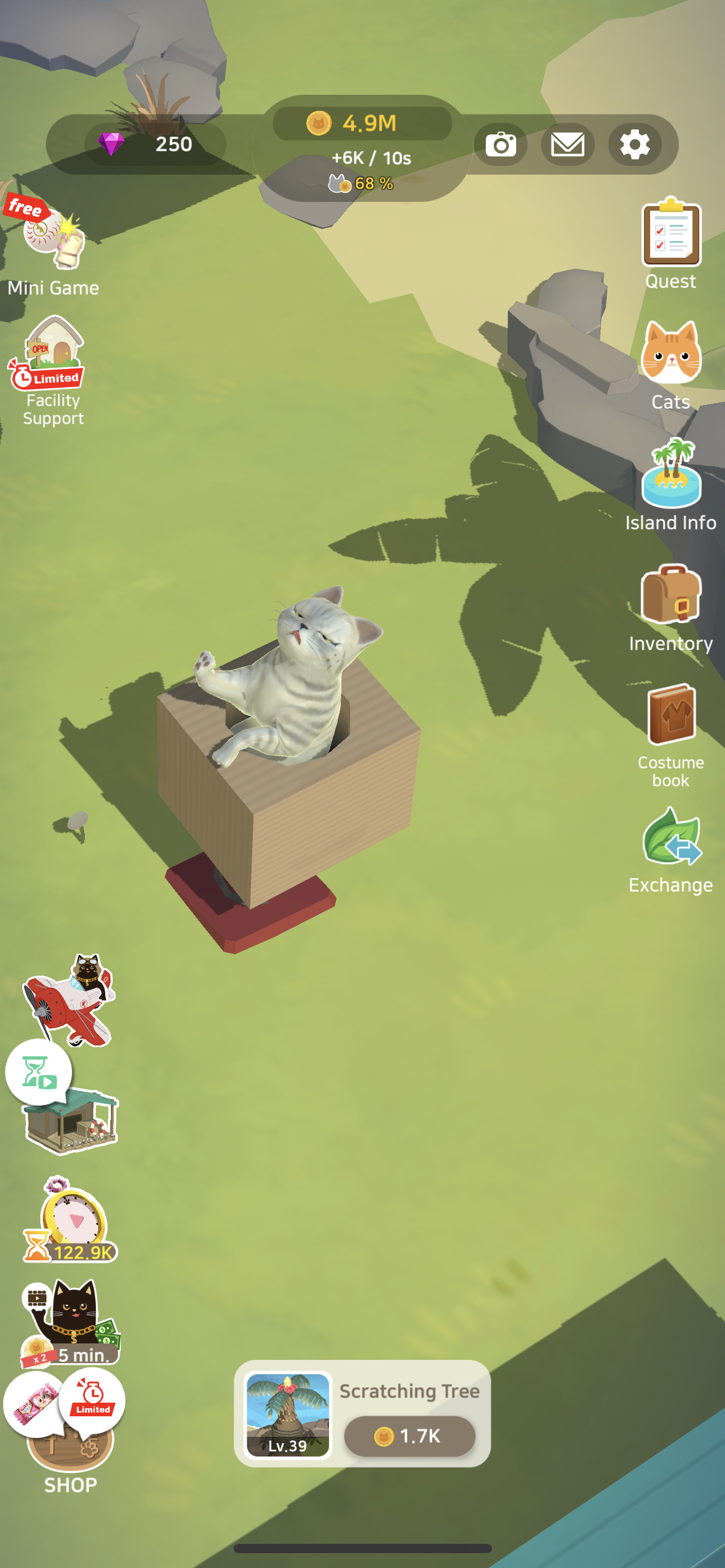Tap the gem balance showing 250
Viewport: 725px width, 1568px height.
click(155, 144)
